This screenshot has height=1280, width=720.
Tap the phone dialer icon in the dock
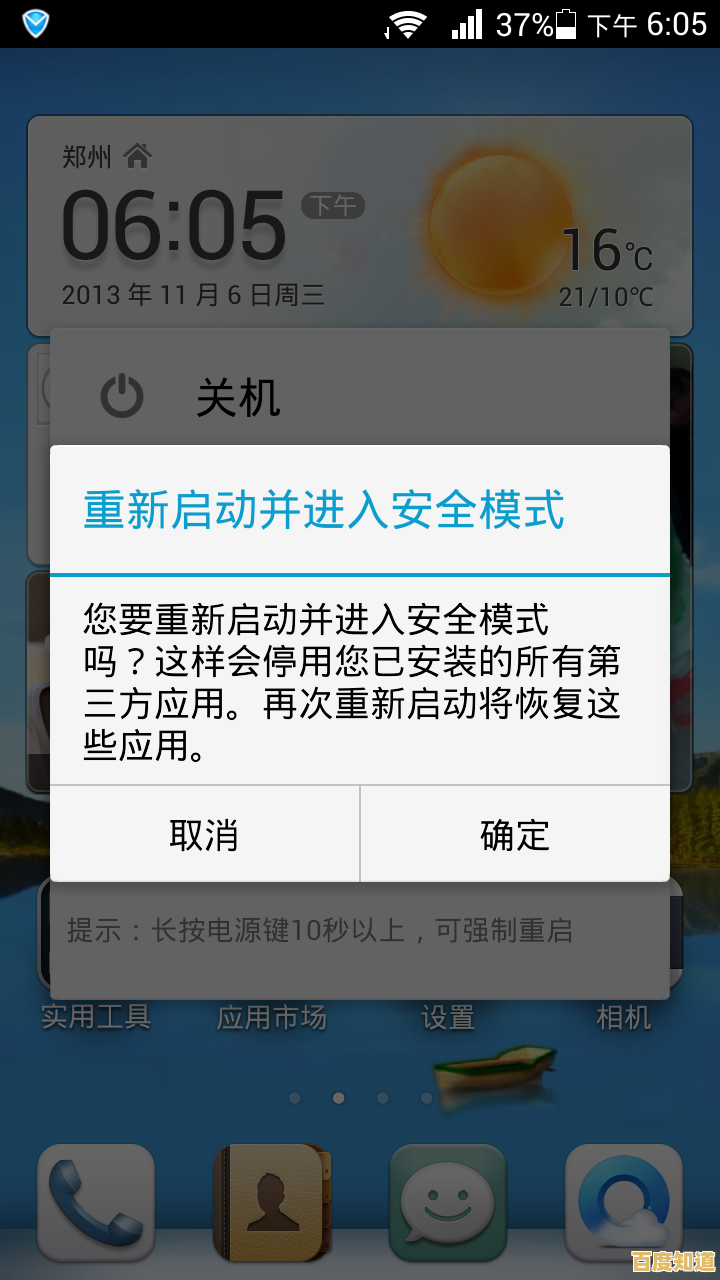(x=95, y=1200)
